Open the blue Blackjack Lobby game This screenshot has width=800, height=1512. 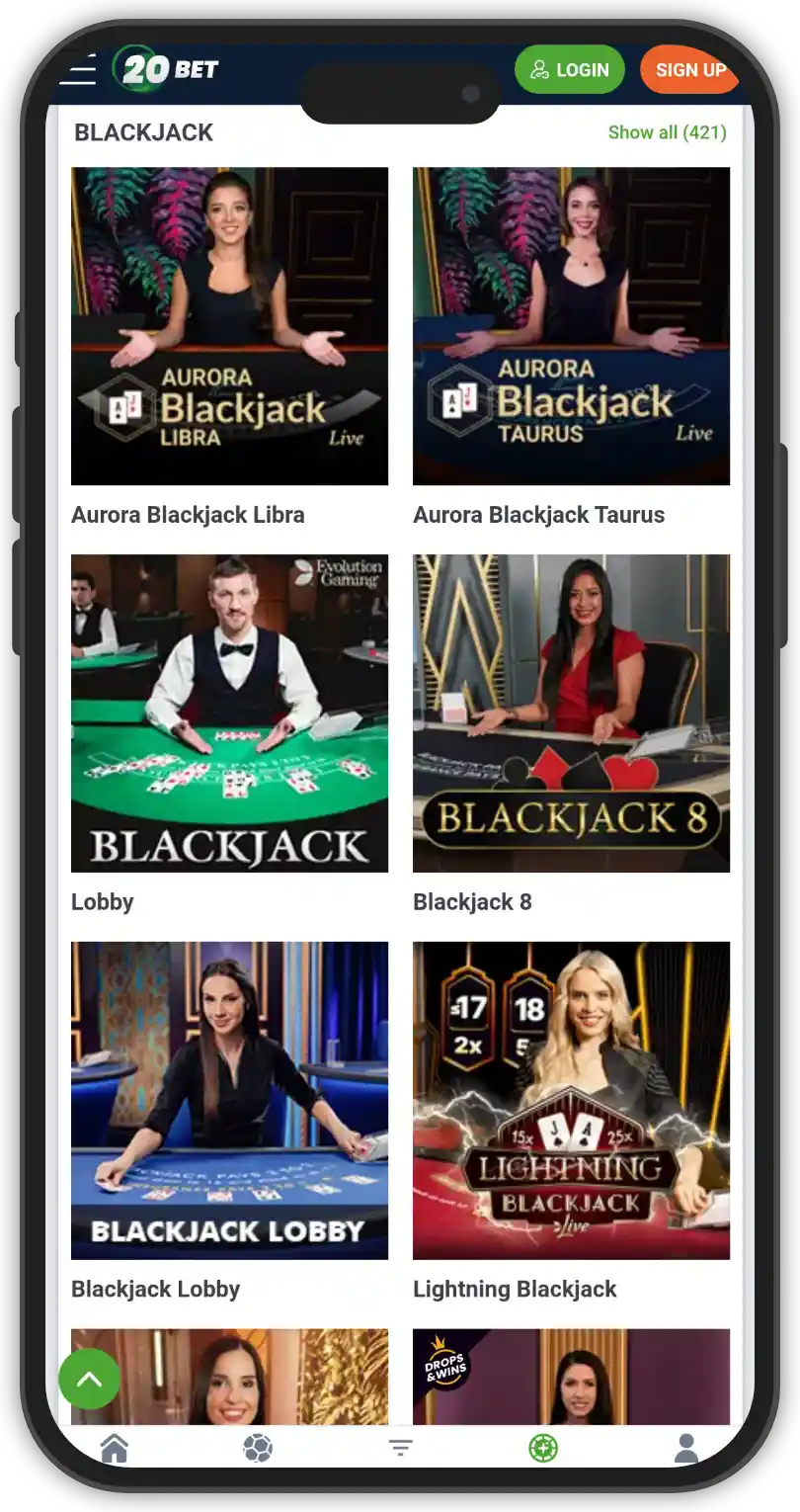coord(229,1100)
